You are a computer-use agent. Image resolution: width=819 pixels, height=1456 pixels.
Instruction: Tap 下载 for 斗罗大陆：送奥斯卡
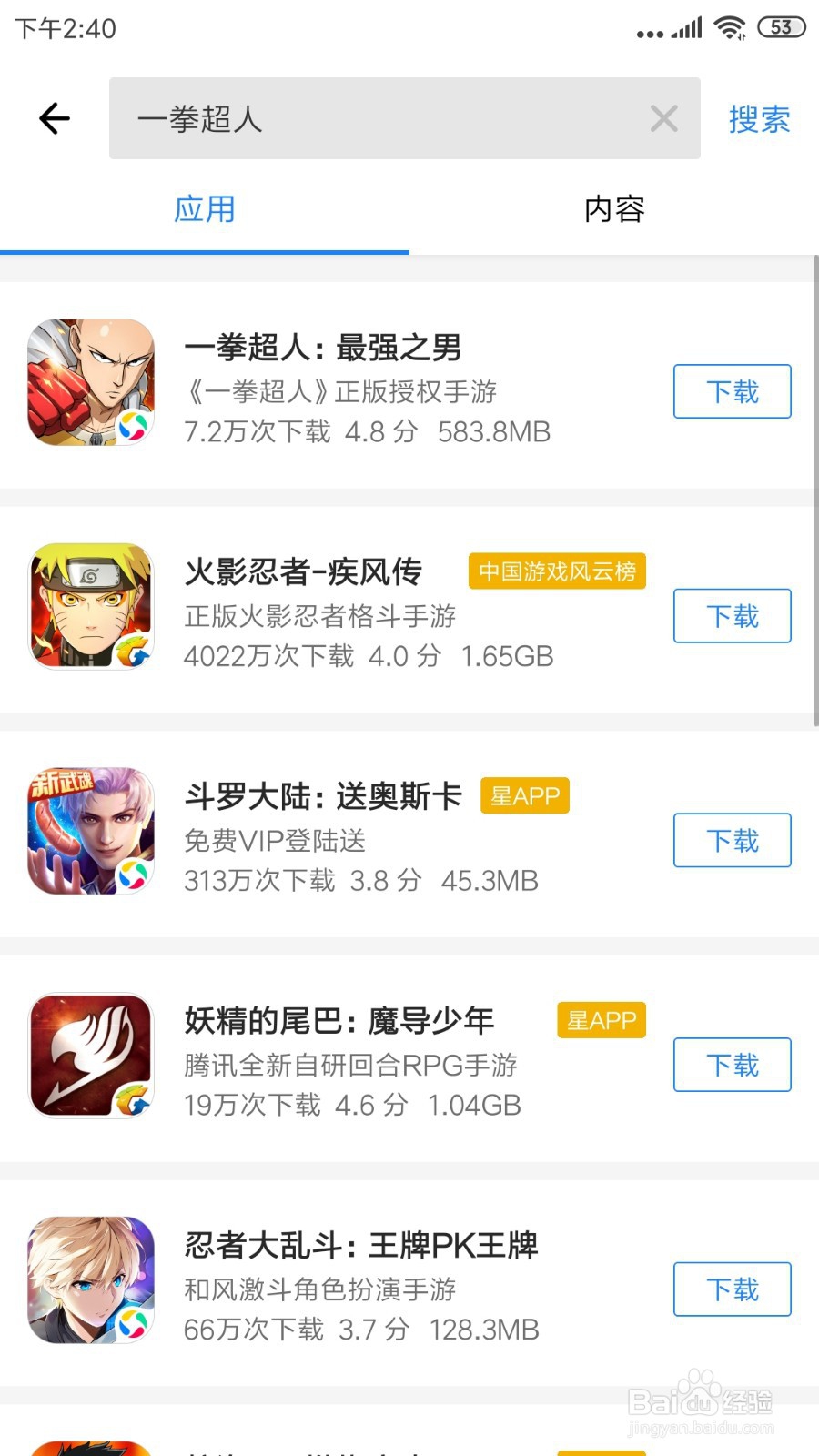[732, 841]
